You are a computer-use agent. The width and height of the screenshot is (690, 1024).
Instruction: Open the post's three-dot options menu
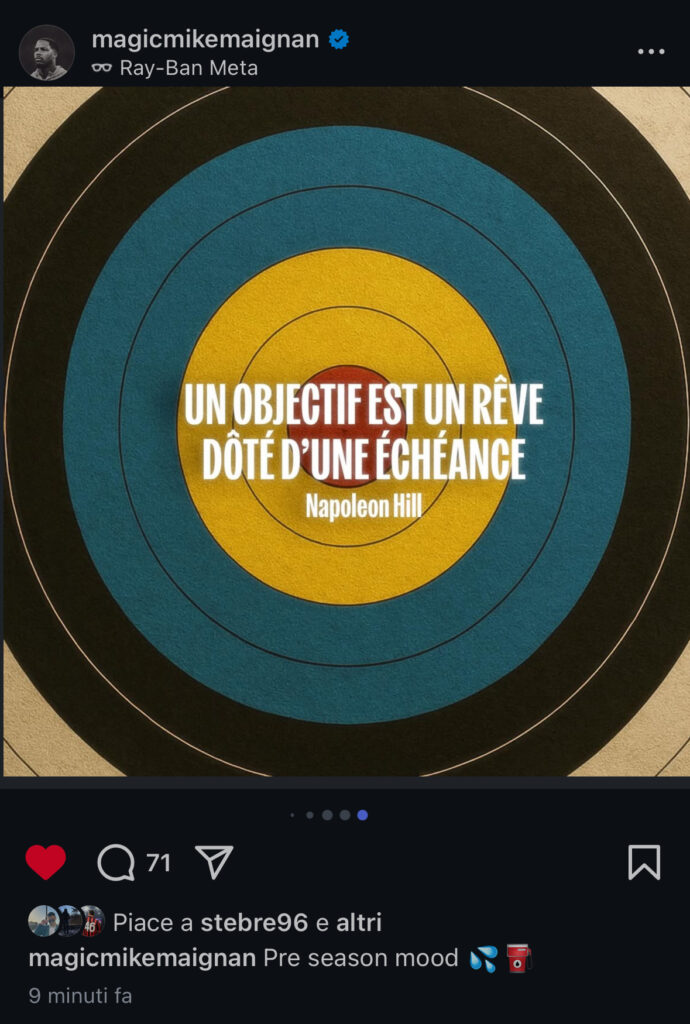[x=651, y=52]
